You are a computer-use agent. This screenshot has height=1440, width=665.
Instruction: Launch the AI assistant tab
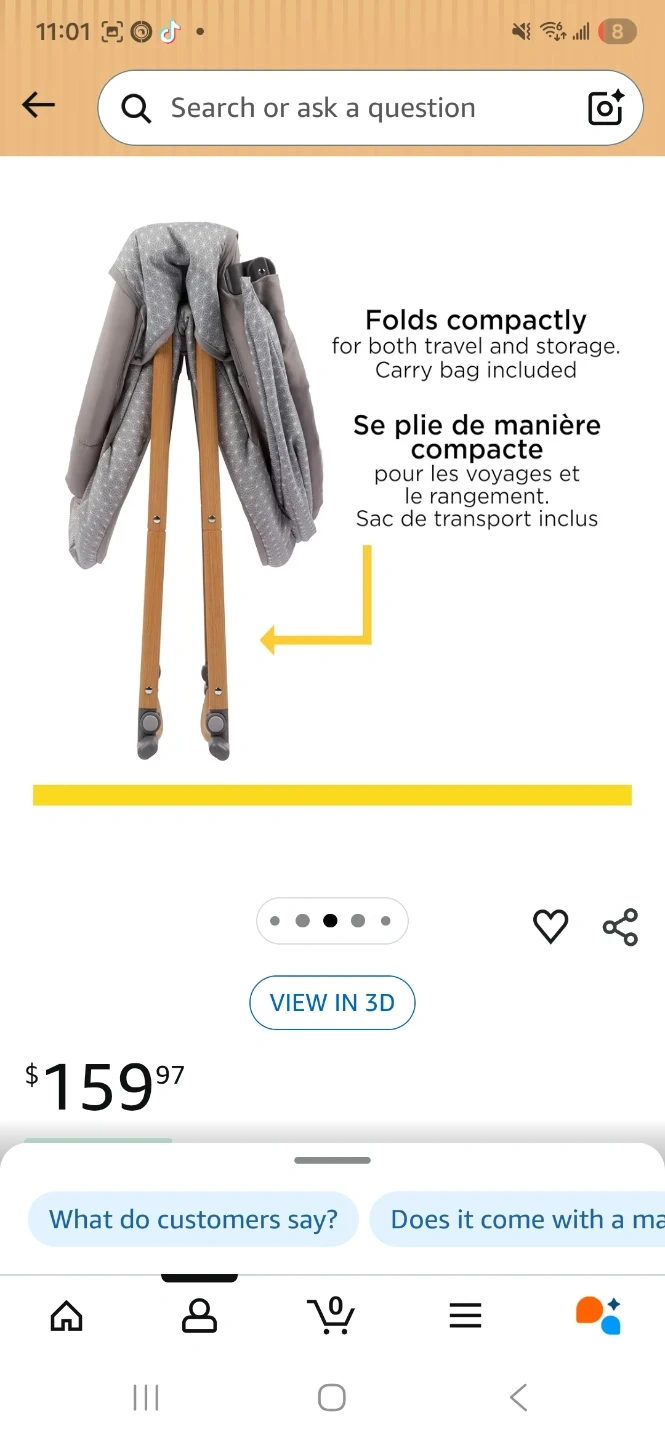[598, 1315]
